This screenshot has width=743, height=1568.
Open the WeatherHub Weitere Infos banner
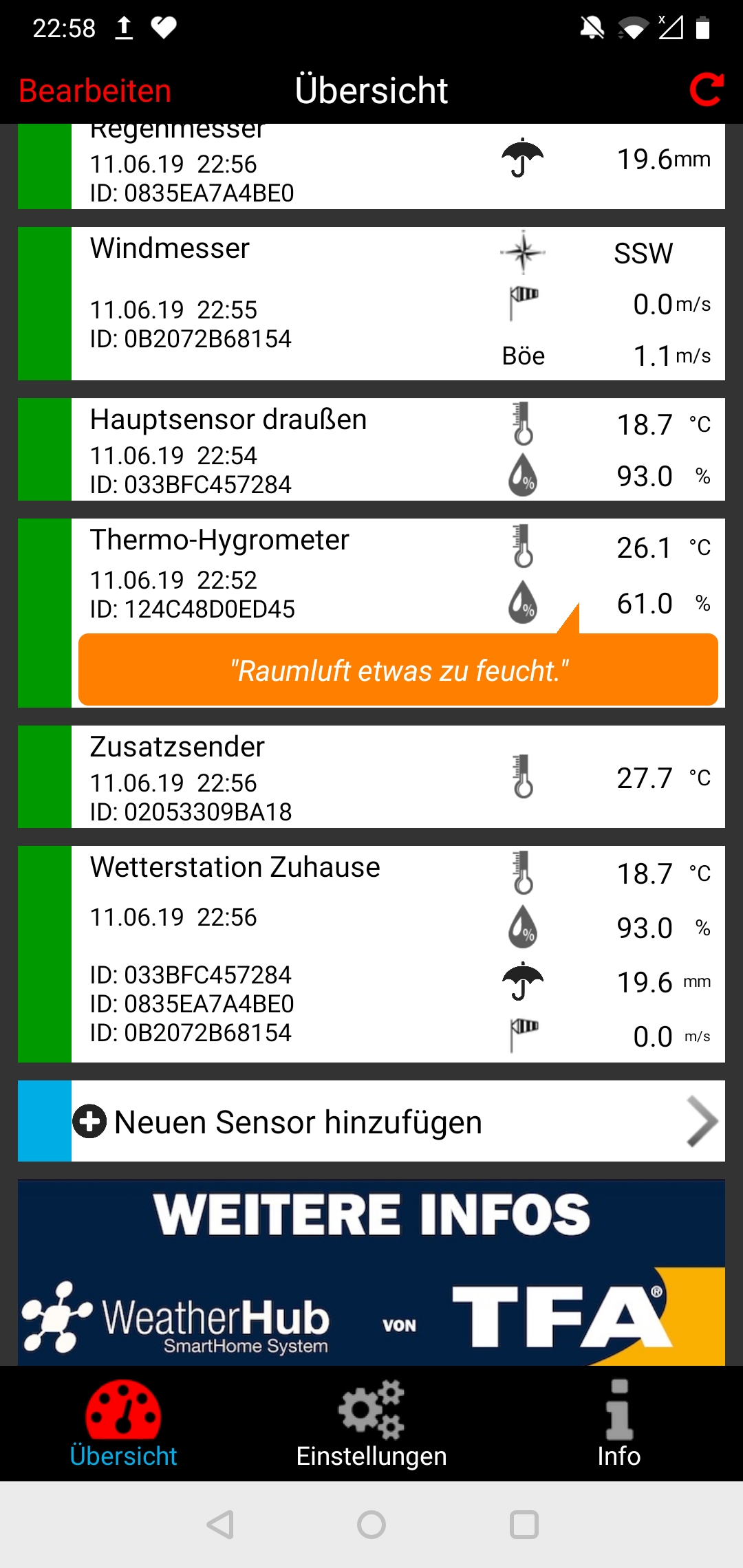(x=371, y=1273)
